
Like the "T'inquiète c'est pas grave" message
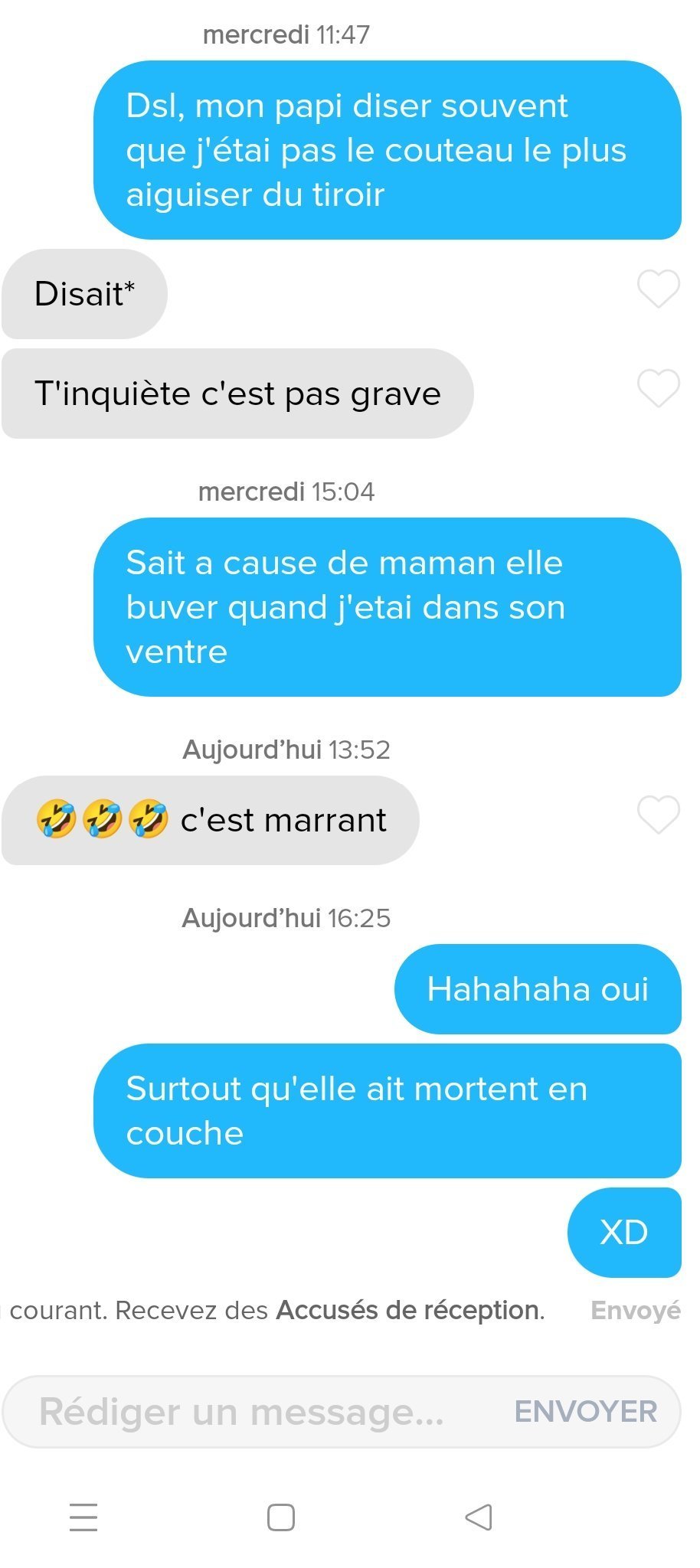point(658,388)
